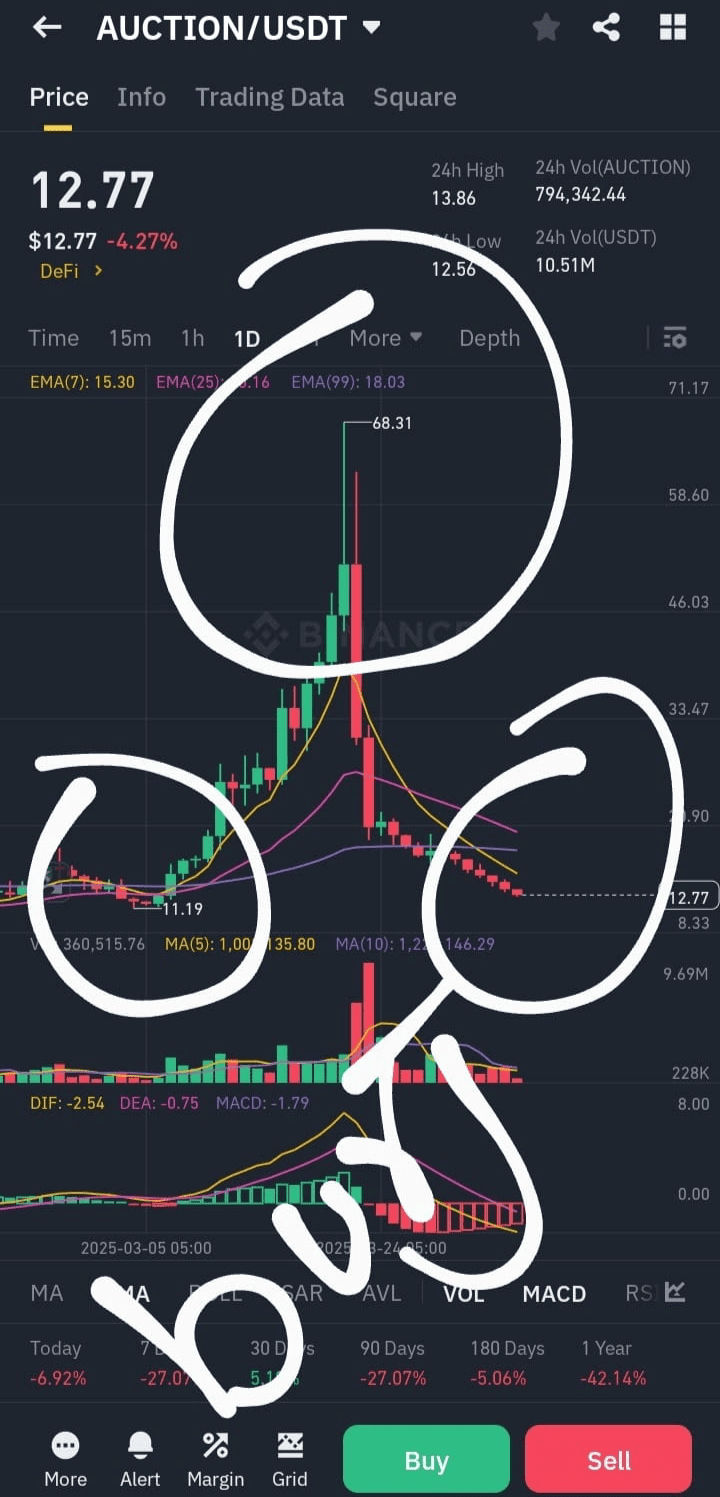Switch to the Depth chart
Viewport: 720px width, 1497px height.
(489, 338)
